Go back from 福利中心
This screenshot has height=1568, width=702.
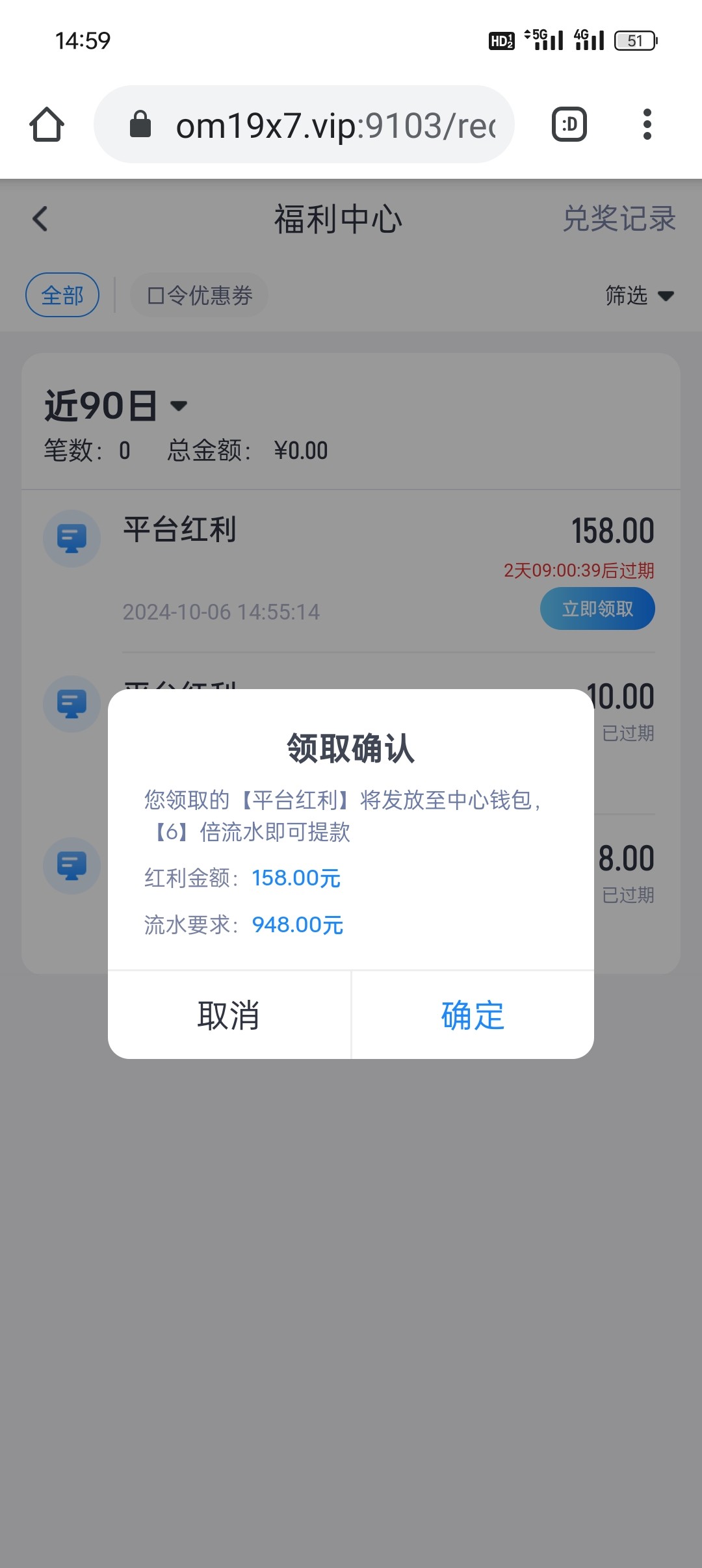point(40,219)
